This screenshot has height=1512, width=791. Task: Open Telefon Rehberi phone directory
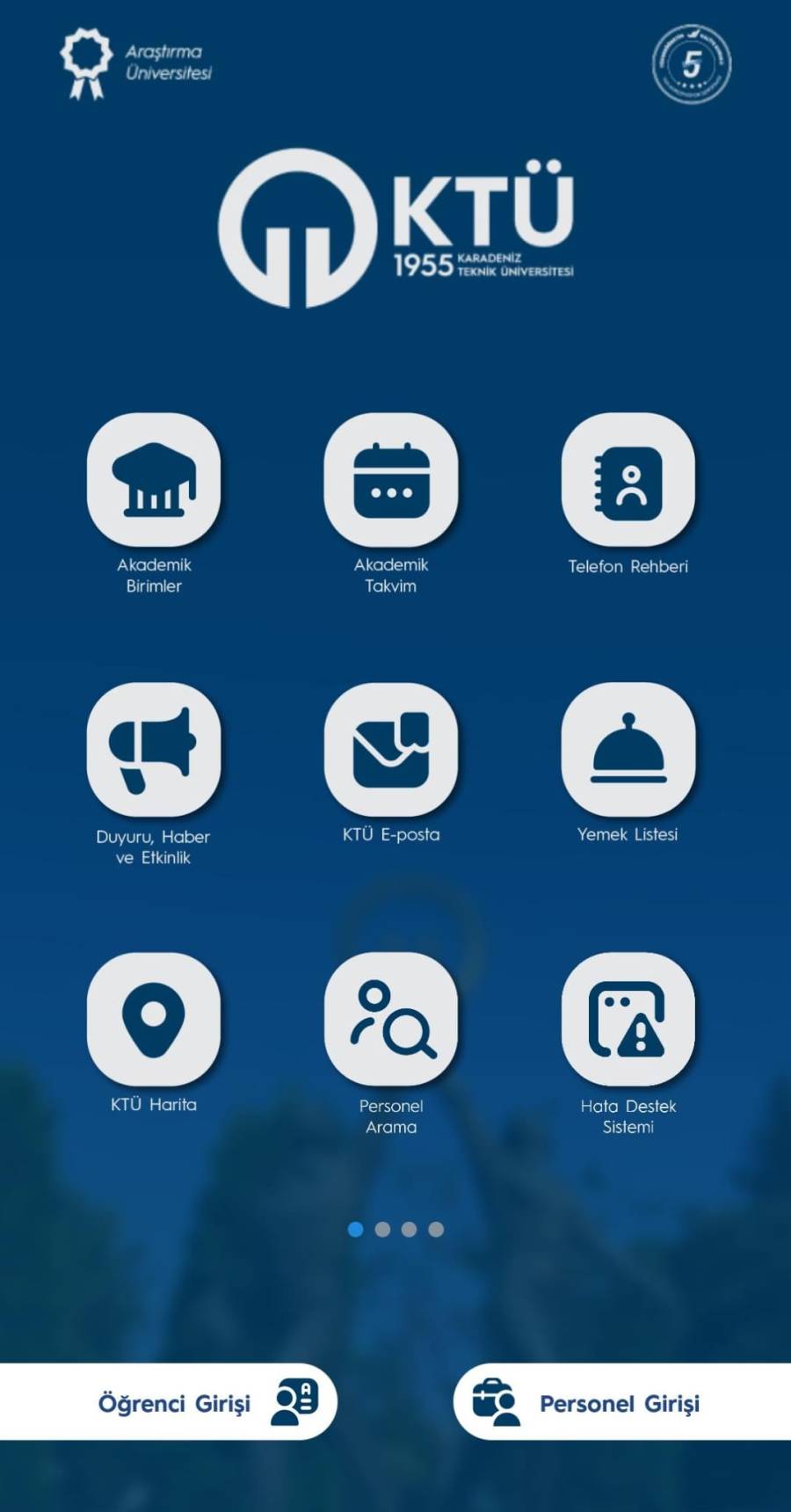click(628, 480)
